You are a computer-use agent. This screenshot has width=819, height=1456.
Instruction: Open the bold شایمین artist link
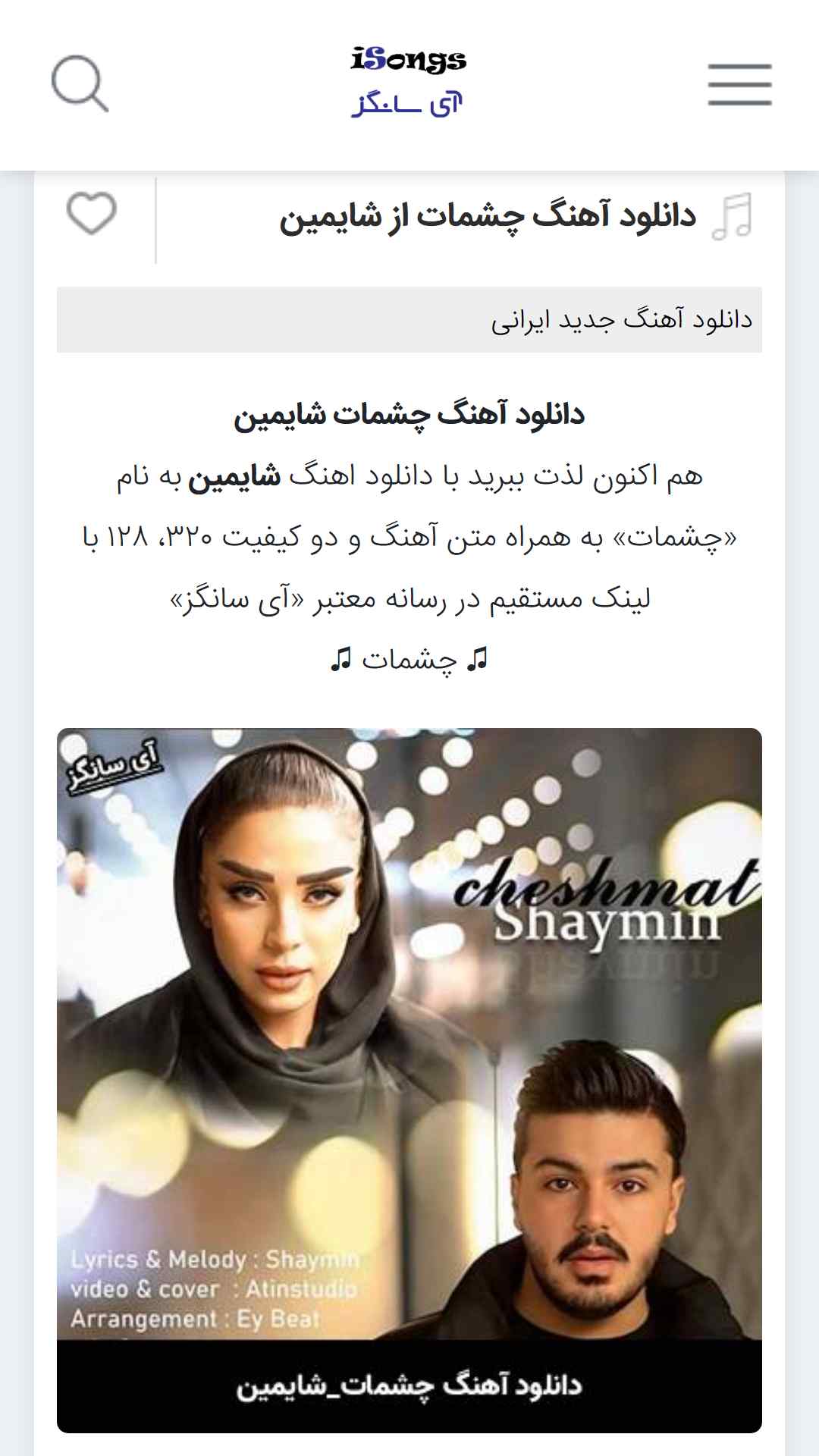(234, 477)
